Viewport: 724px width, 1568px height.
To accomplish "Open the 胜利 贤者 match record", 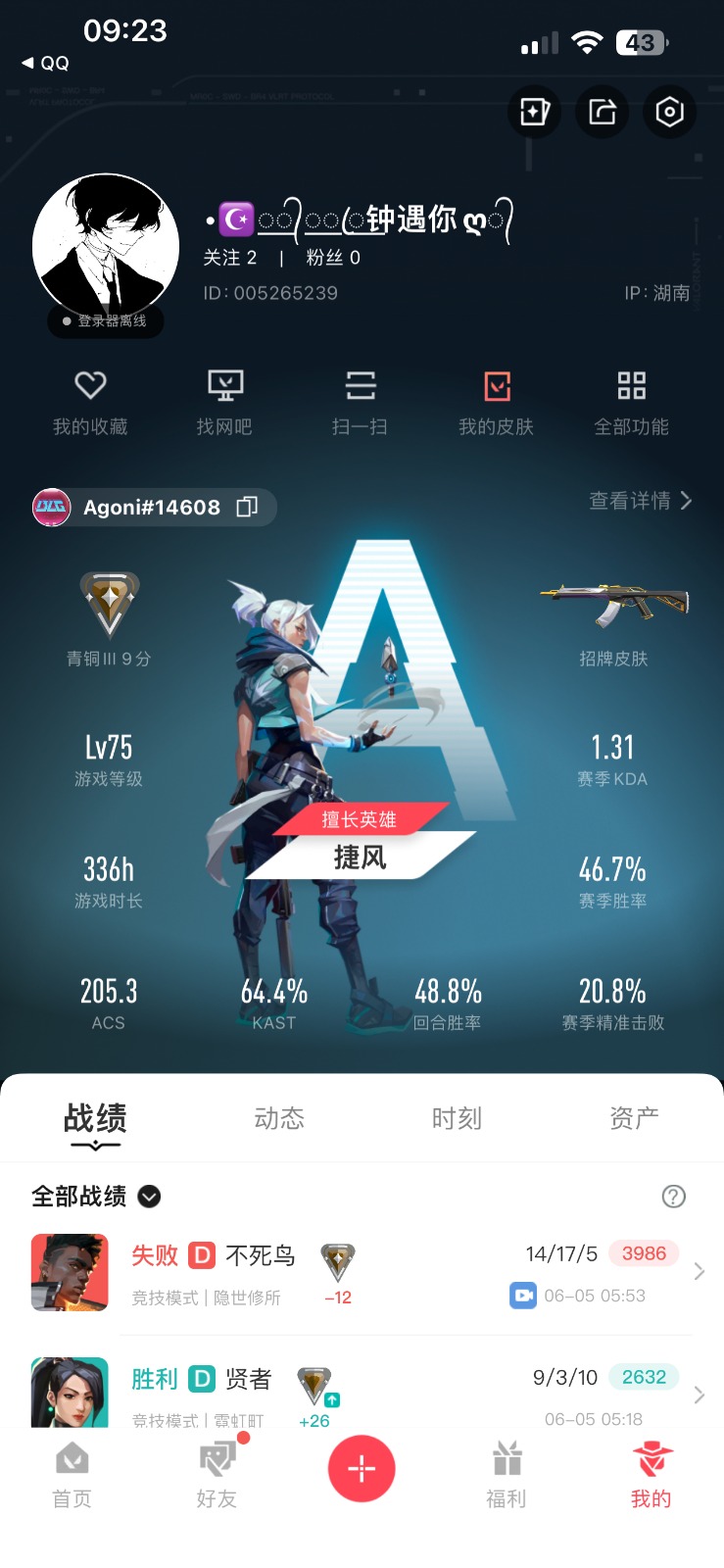I will pyautogui.click(x=362, y=1392).
